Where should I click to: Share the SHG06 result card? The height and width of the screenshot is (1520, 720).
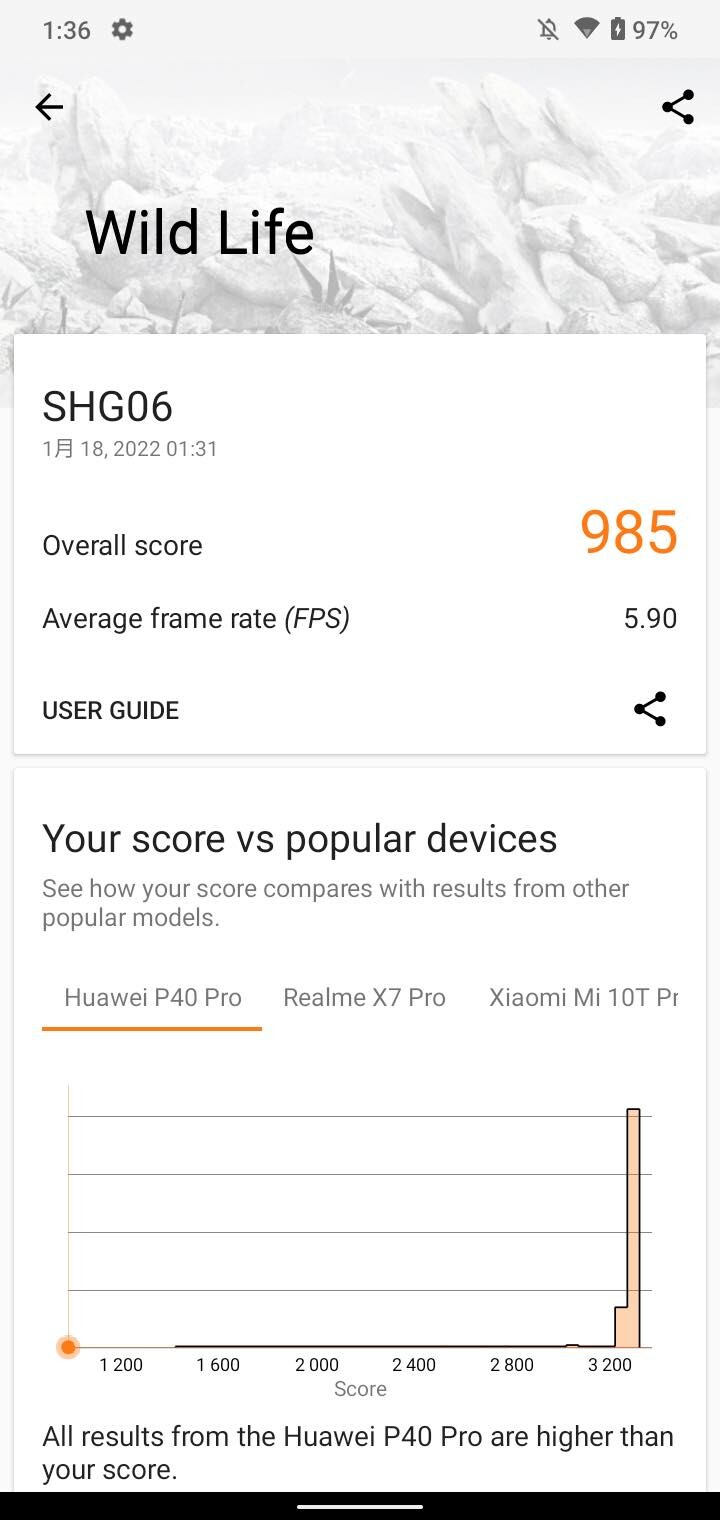pos(650,709)
